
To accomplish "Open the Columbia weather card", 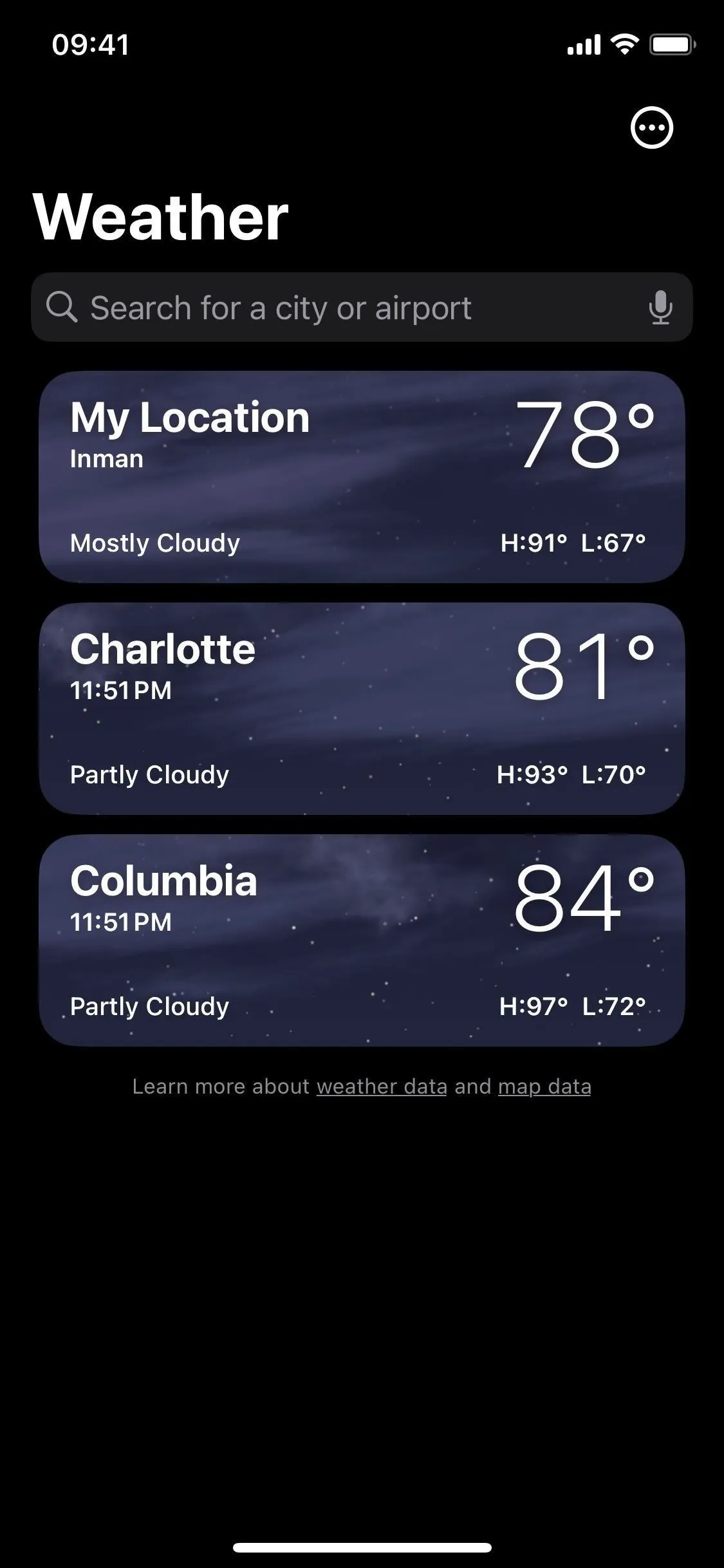I will click(362, 940).
